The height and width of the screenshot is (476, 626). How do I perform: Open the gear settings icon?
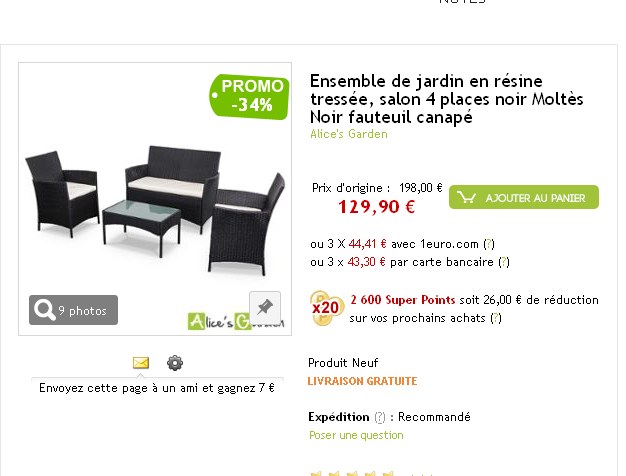(x=175, y=363)
